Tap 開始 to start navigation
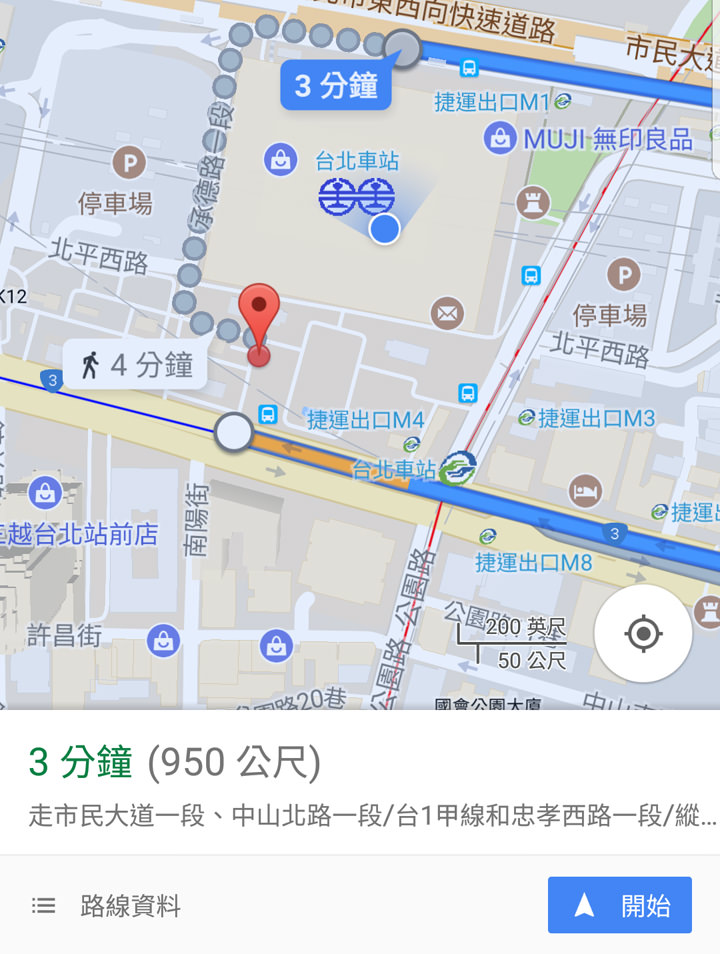The image size is (720, 954). point(619,904)
